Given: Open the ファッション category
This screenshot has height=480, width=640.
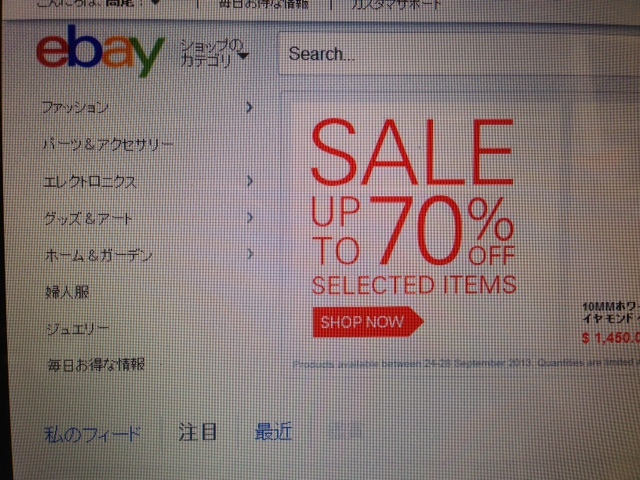Looking at the screenshot, I should click(76, 107).
